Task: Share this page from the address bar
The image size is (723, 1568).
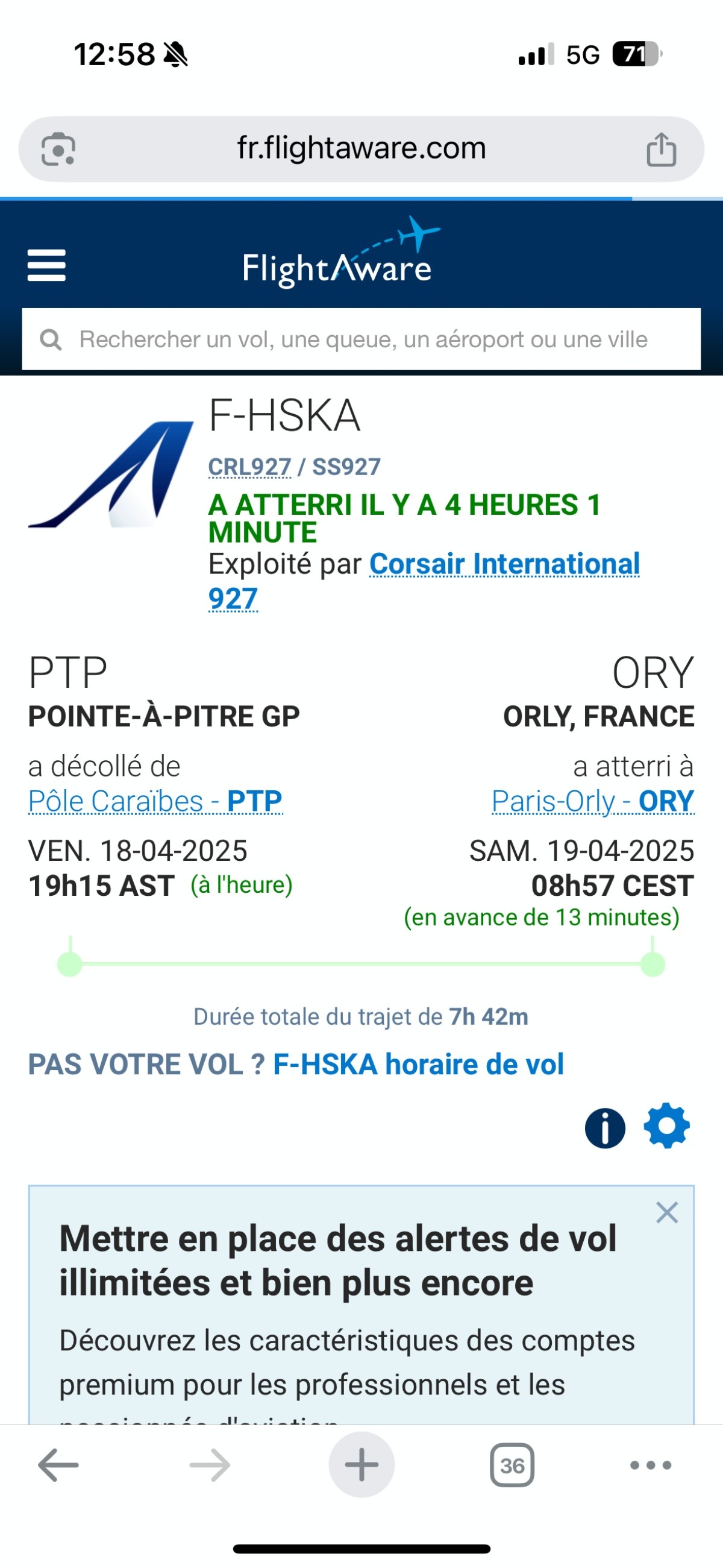Action: tap(661, 149)
